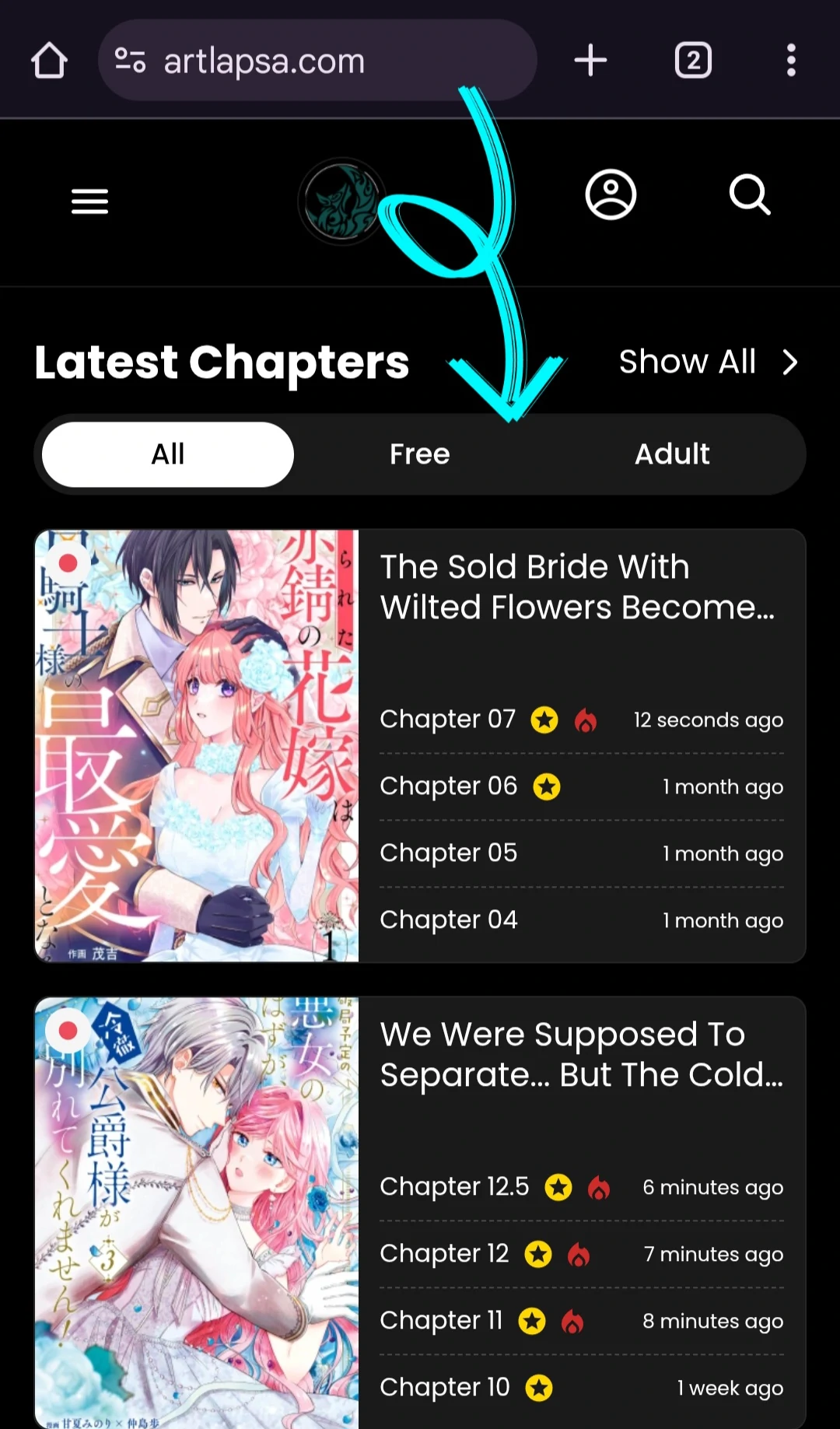Switch to the Free tab
This screenshot has height=1429, width=840.
pos(420,454)
